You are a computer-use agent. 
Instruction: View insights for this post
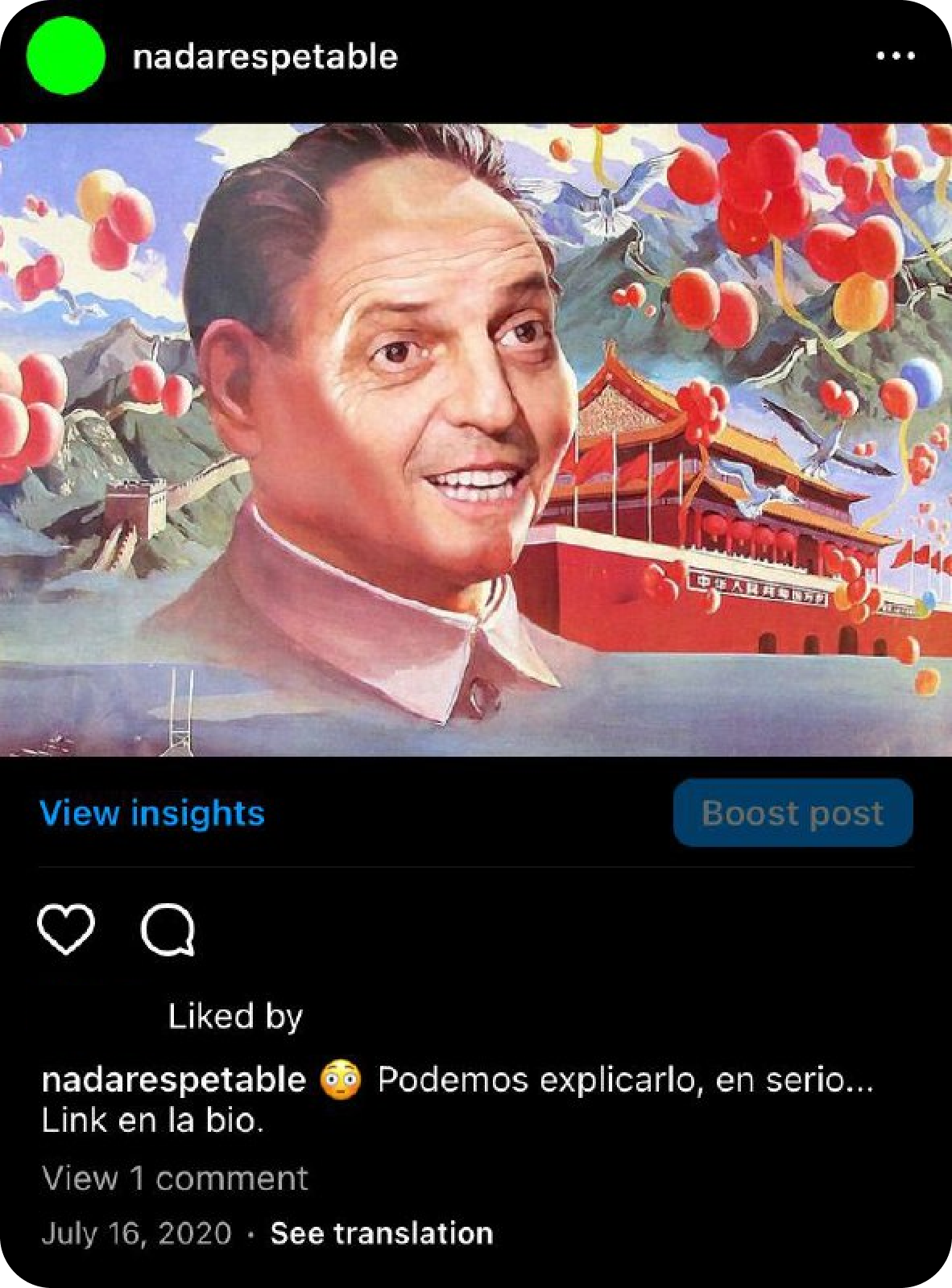coord(152,813)
